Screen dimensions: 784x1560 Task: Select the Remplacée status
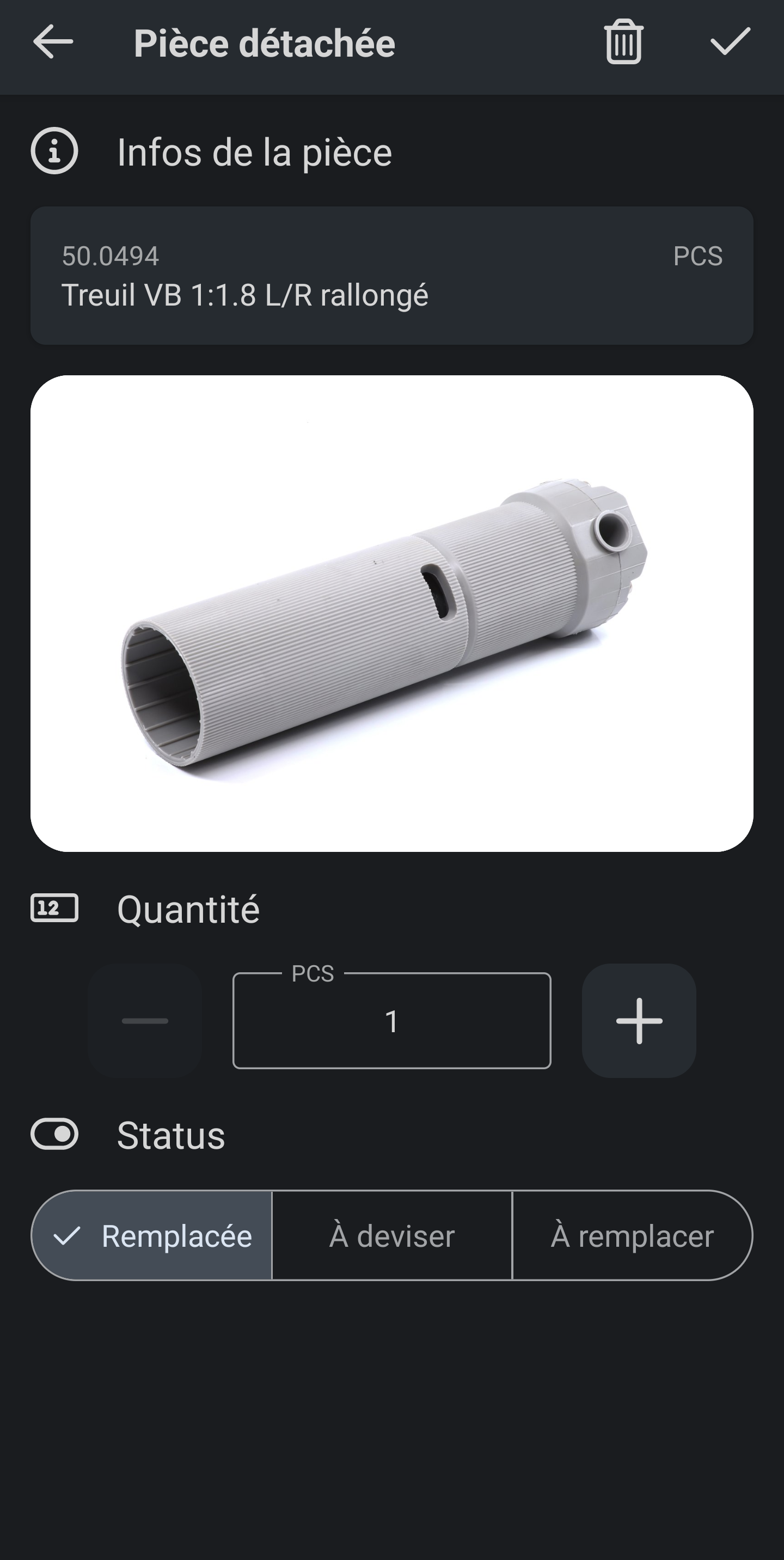[x=151, y=1235]
